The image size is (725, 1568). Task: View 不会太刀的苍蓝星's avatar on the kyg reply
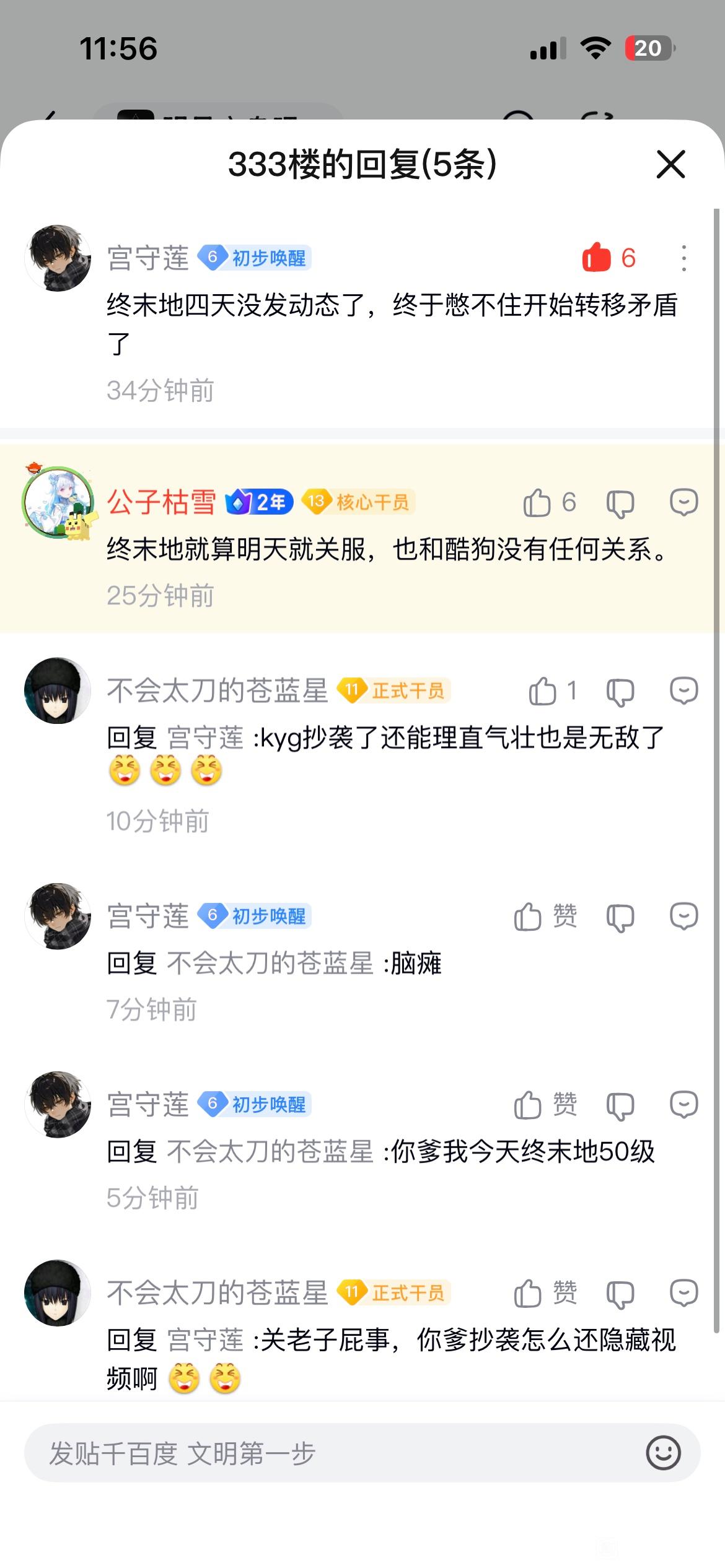(x=58, y=690)
